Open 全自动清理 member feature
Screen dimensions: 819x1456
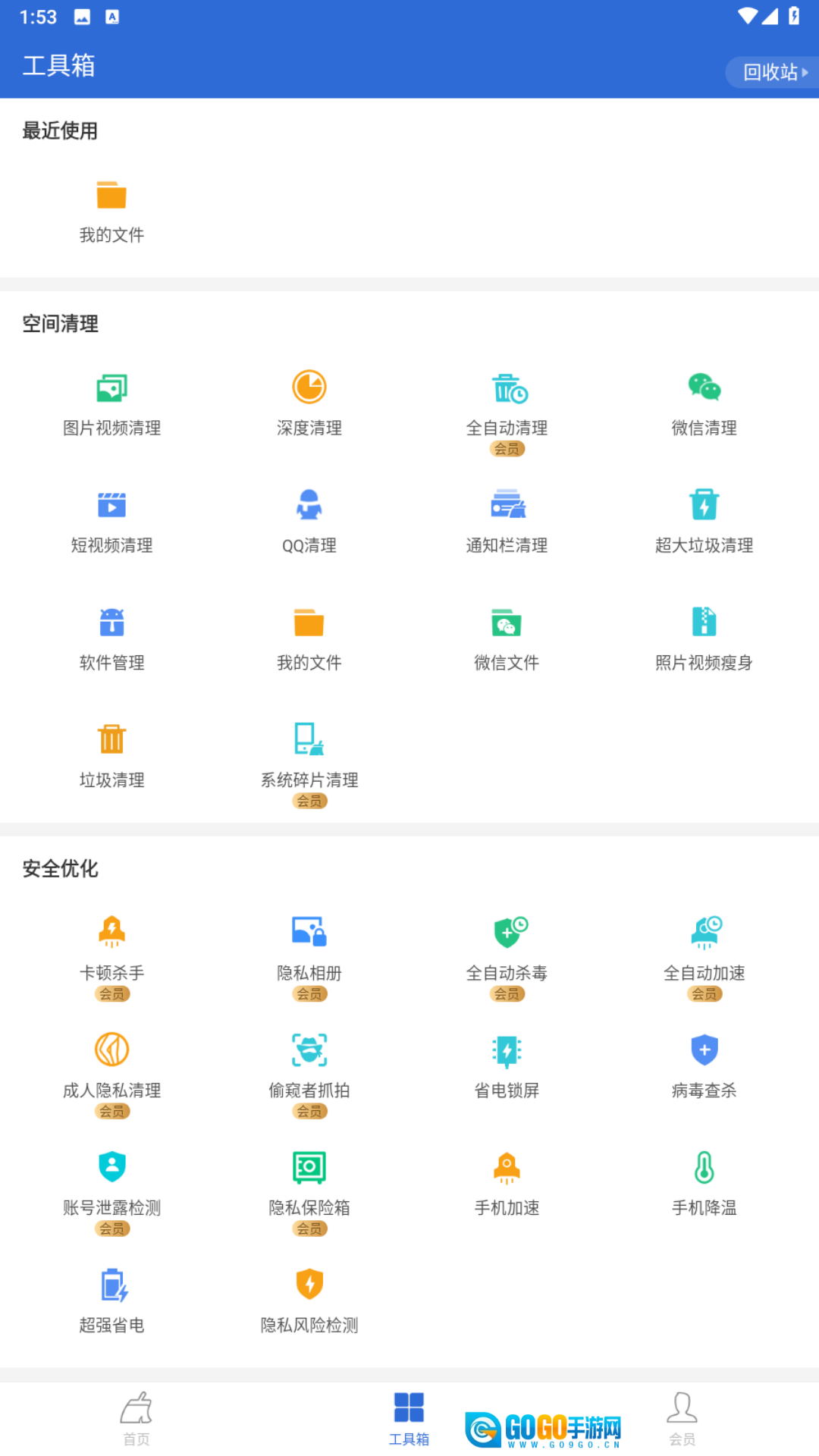pos(507,406)
